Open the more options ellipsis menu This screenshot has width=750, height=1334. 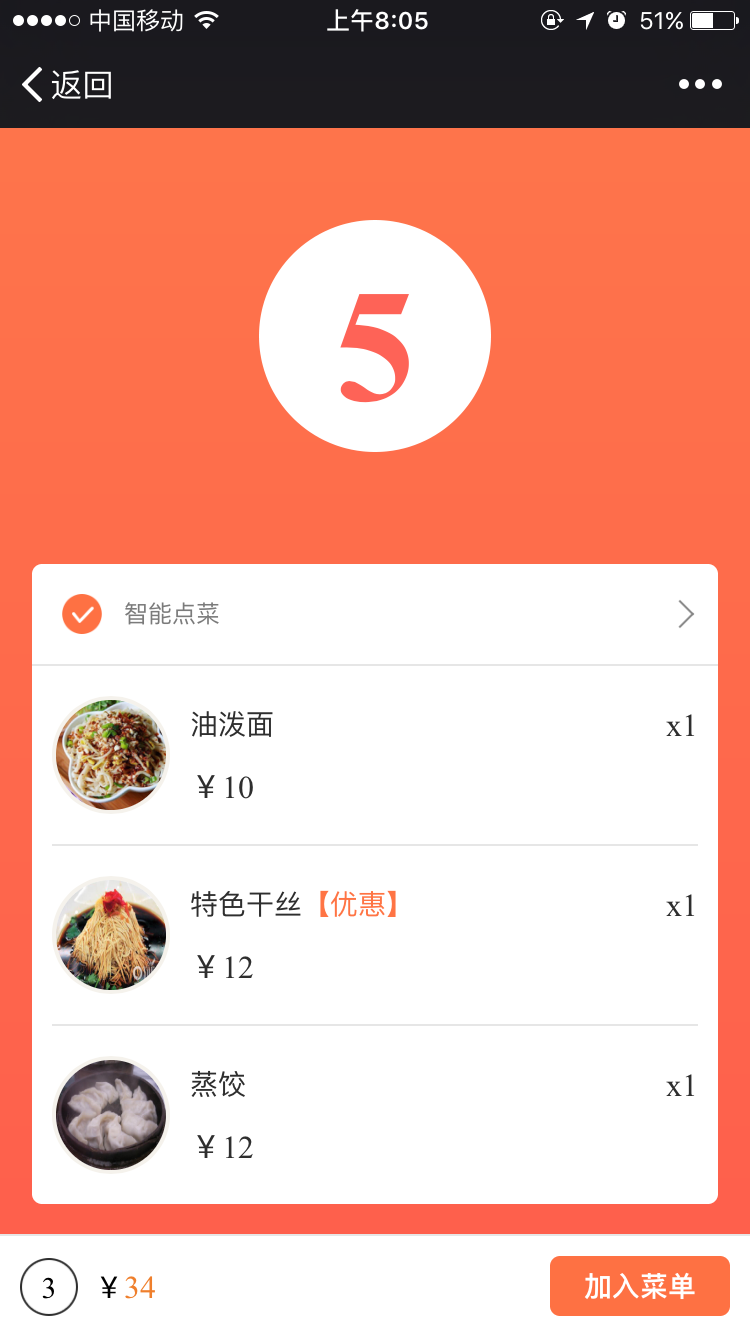tap(699, 84)
